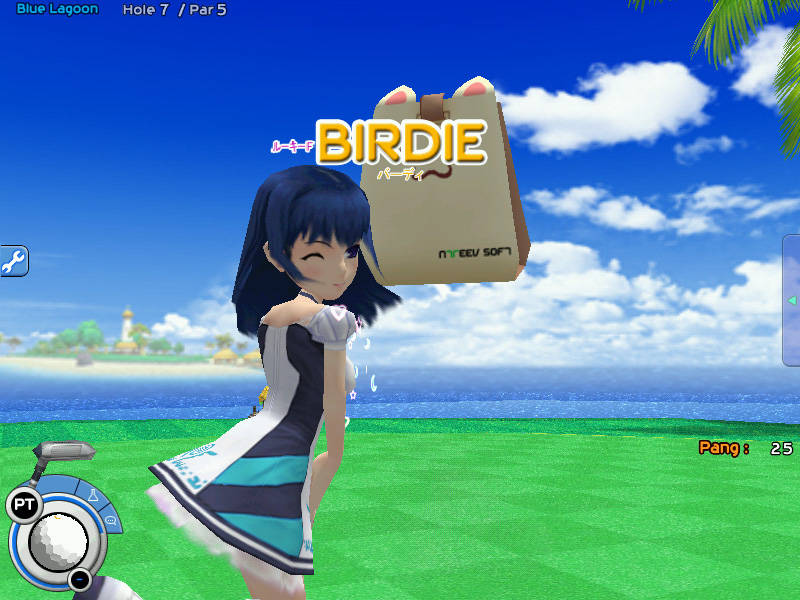Tap the minus button on ball dial
Screen dimensions: 800x600
pyautogui.click(x=80, y=579)
